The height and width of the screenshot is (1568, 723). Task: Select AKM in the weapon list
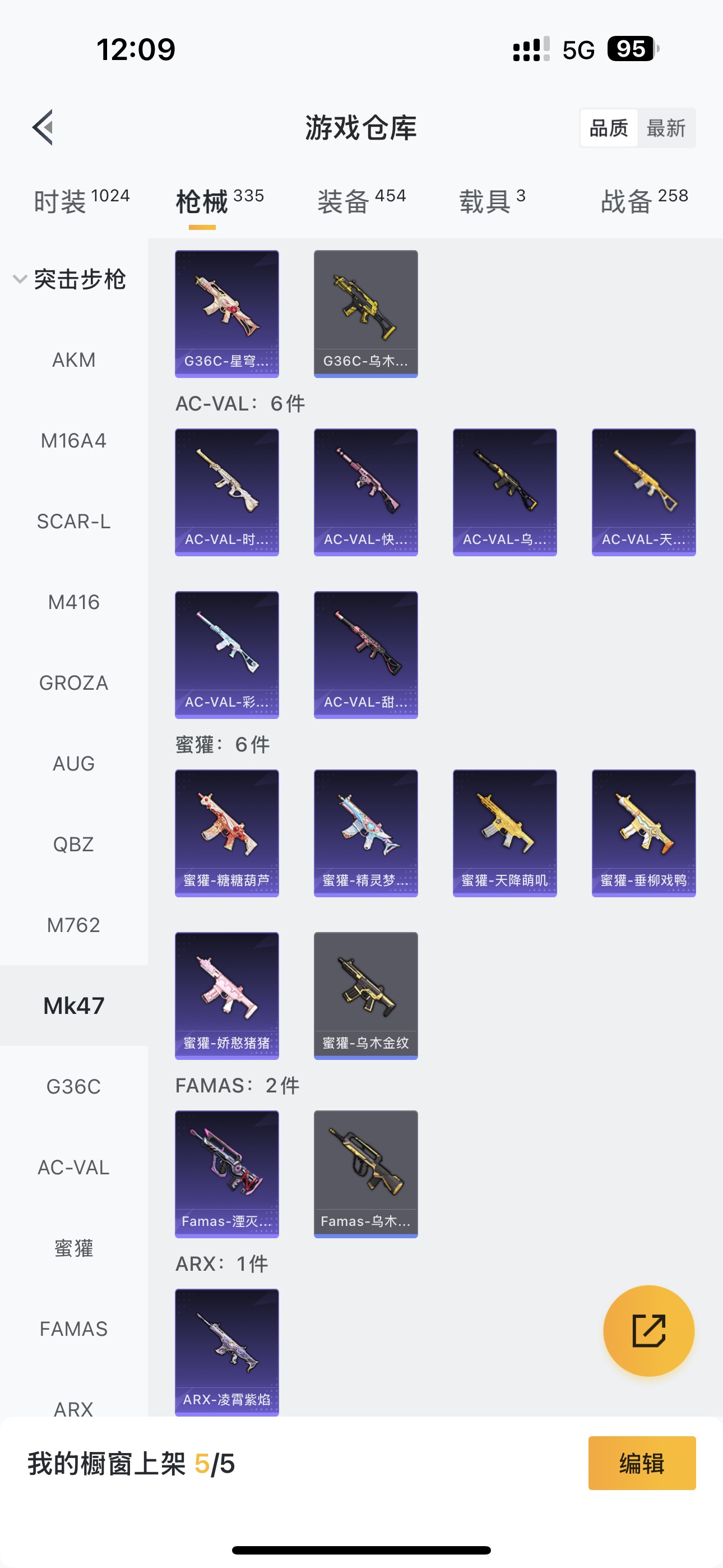pos(73,359)
